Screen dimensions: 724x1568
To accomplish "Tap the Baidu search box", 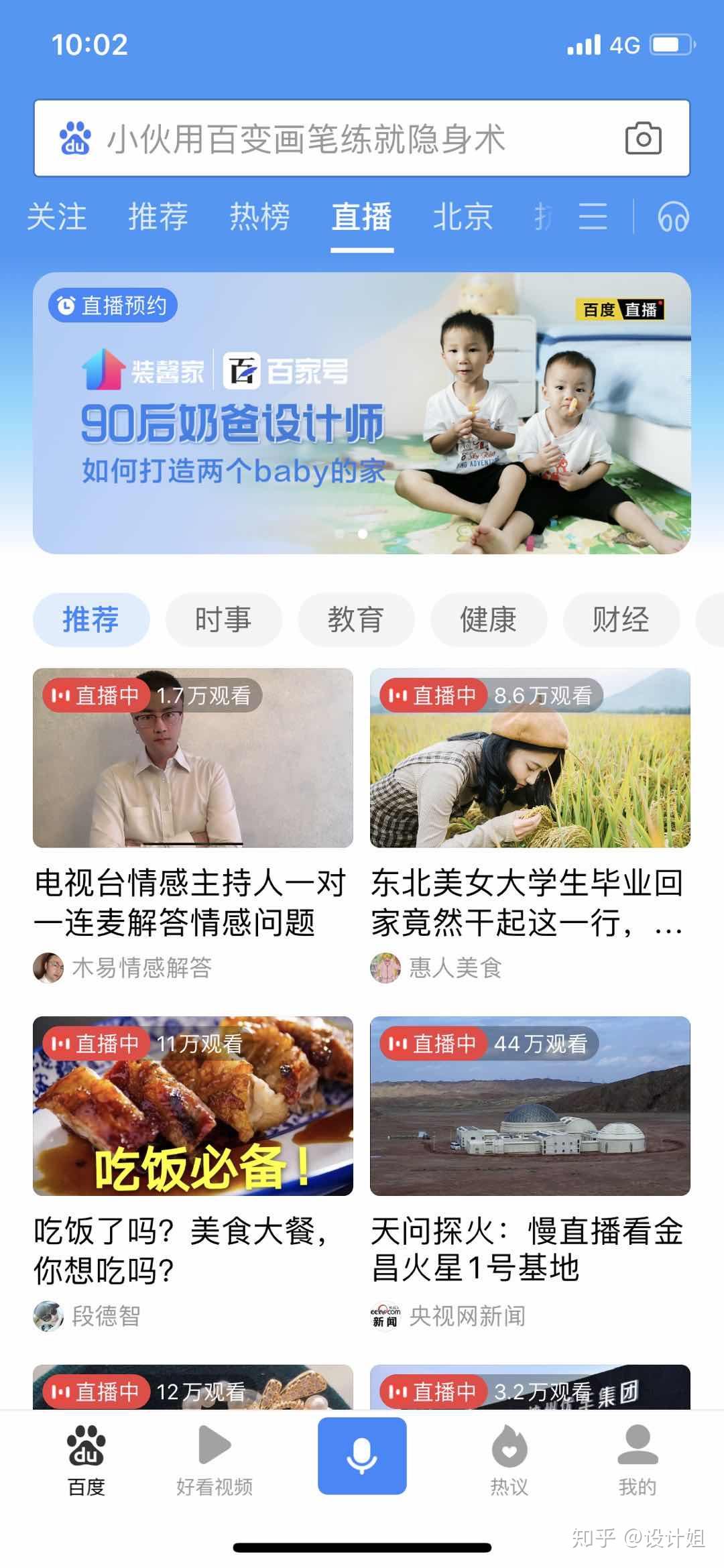I will click(x=361, y=138).
